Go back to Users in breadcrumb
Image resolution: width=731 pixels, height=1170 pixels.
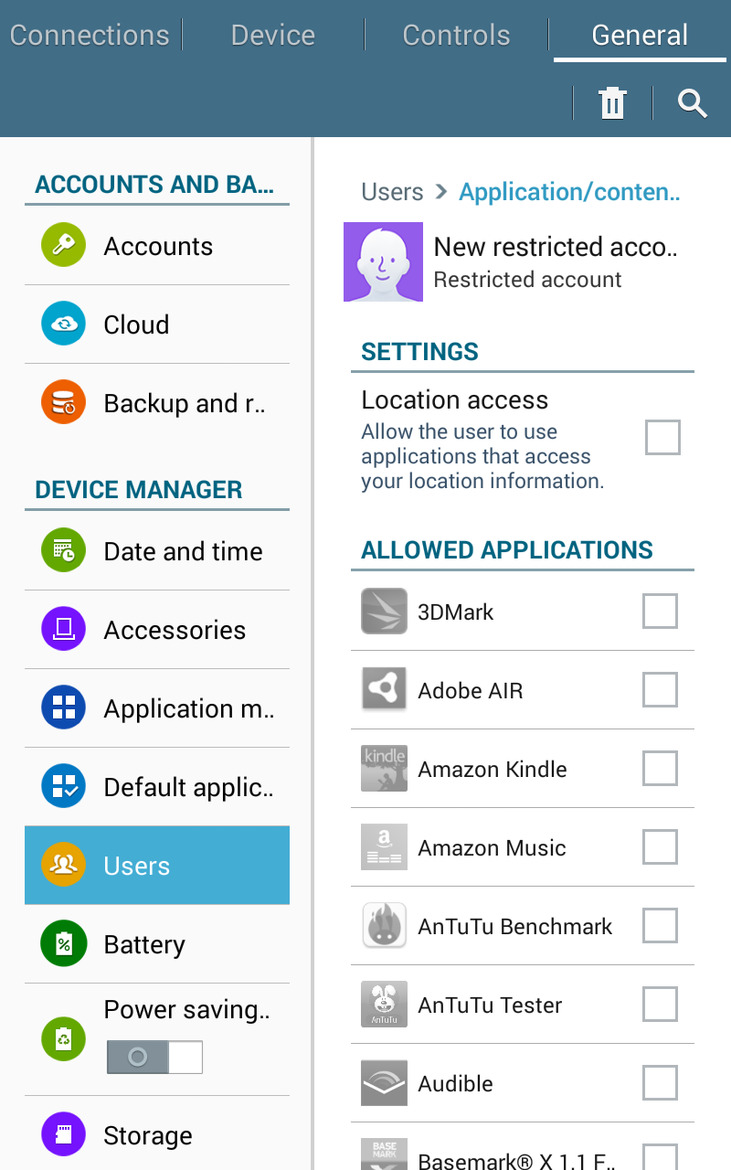point(392,192)
